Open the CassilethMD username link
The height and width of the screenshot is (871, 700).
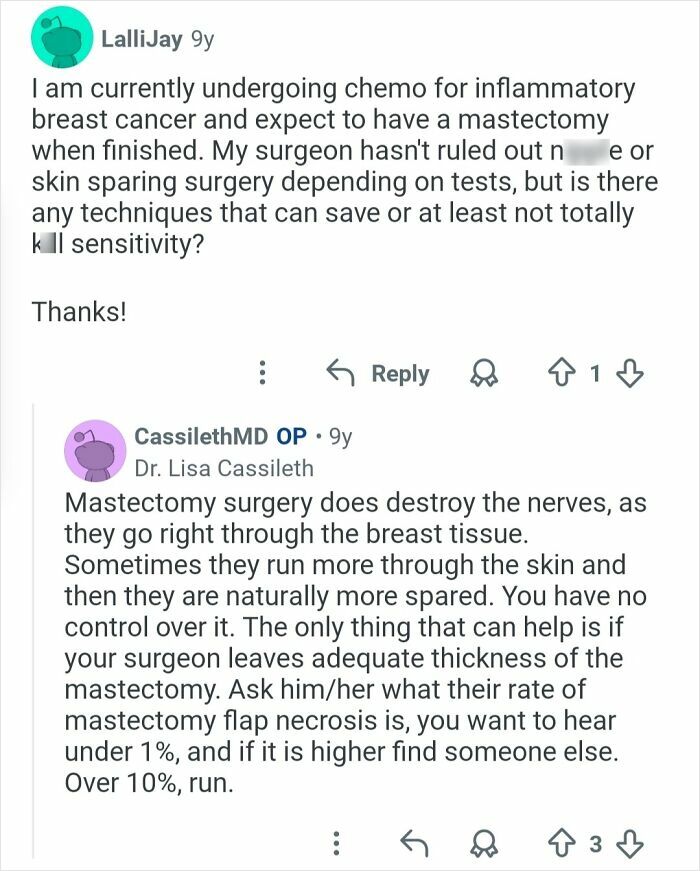[x=200, y=436]
